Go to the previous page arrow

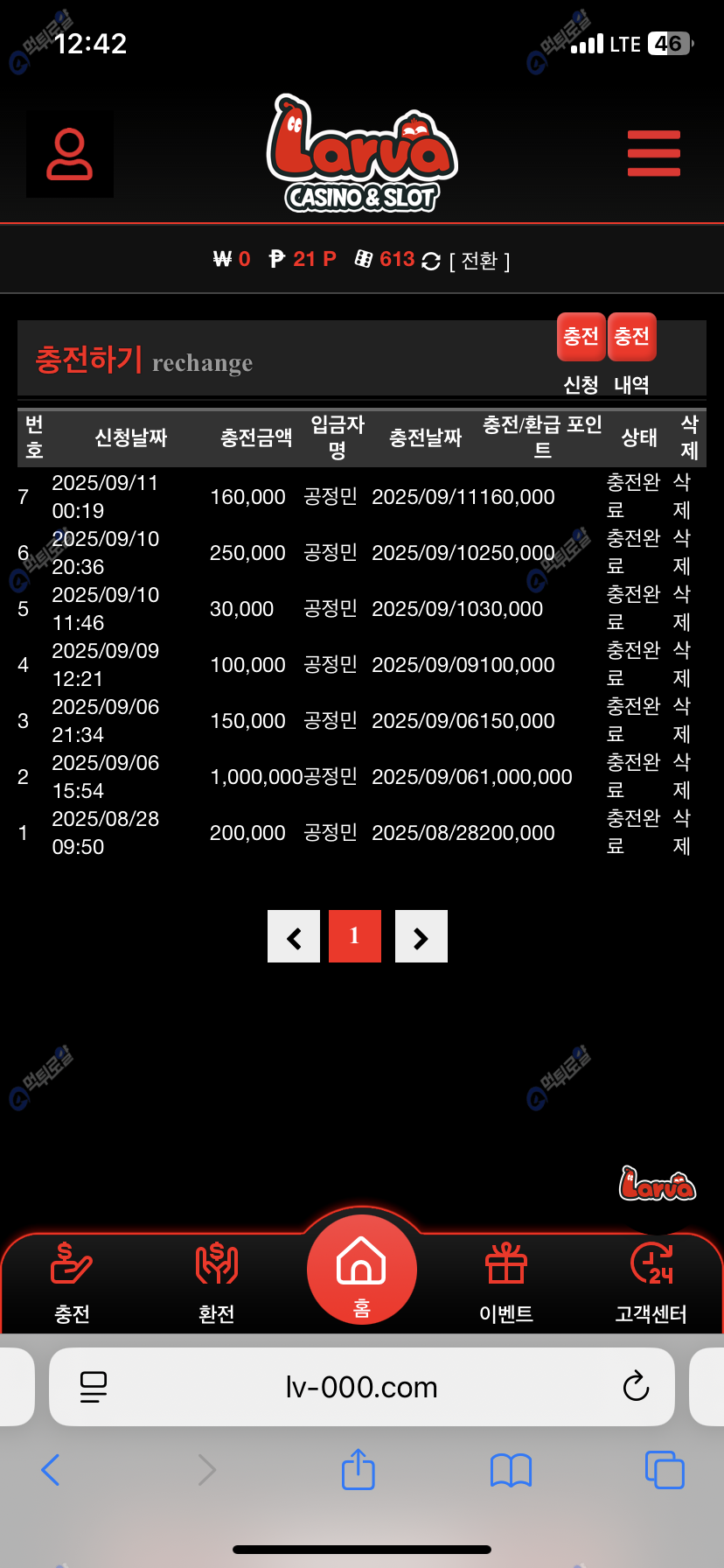click(294, 936)
